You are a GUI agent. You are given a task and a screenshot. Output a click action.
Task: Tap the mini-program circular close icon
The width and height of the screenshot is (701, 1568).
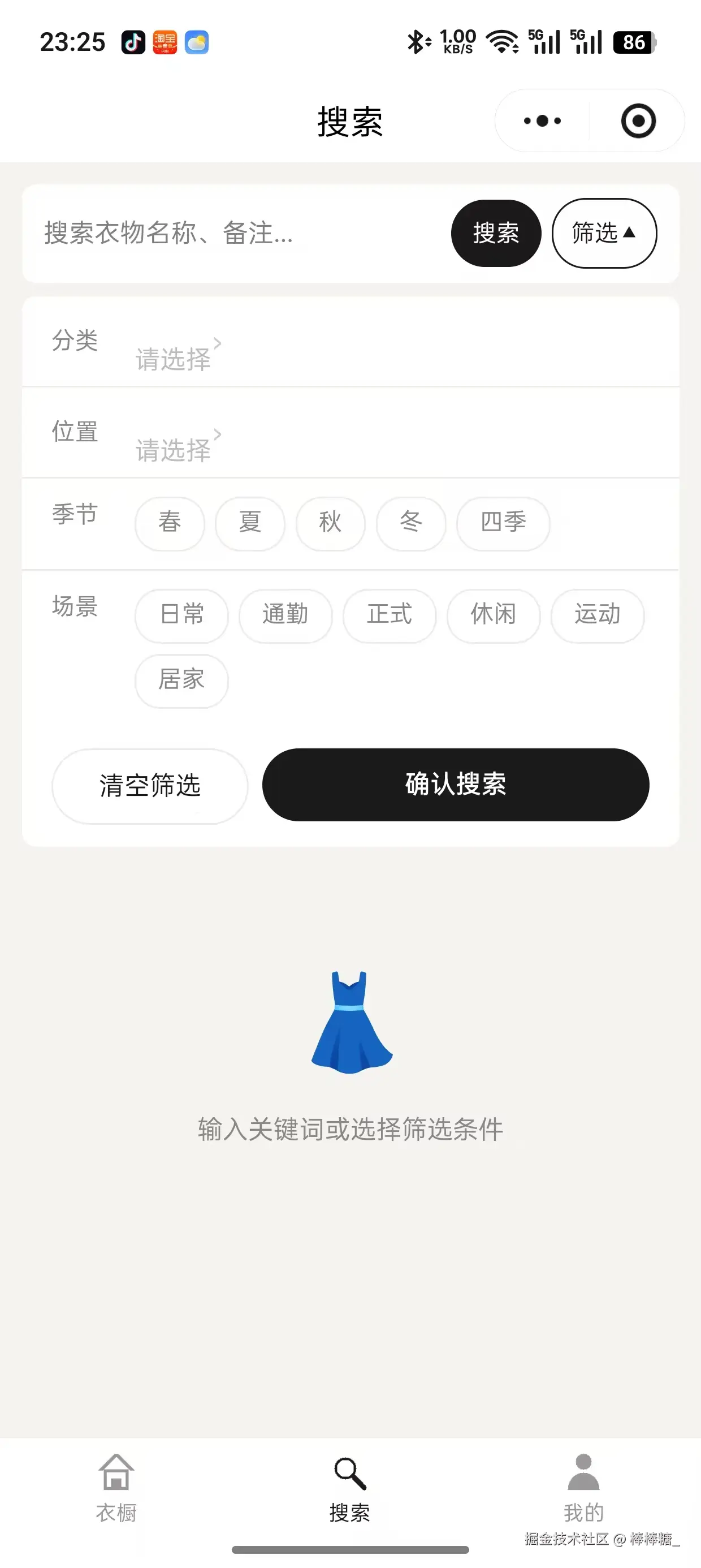pos(638,120)
